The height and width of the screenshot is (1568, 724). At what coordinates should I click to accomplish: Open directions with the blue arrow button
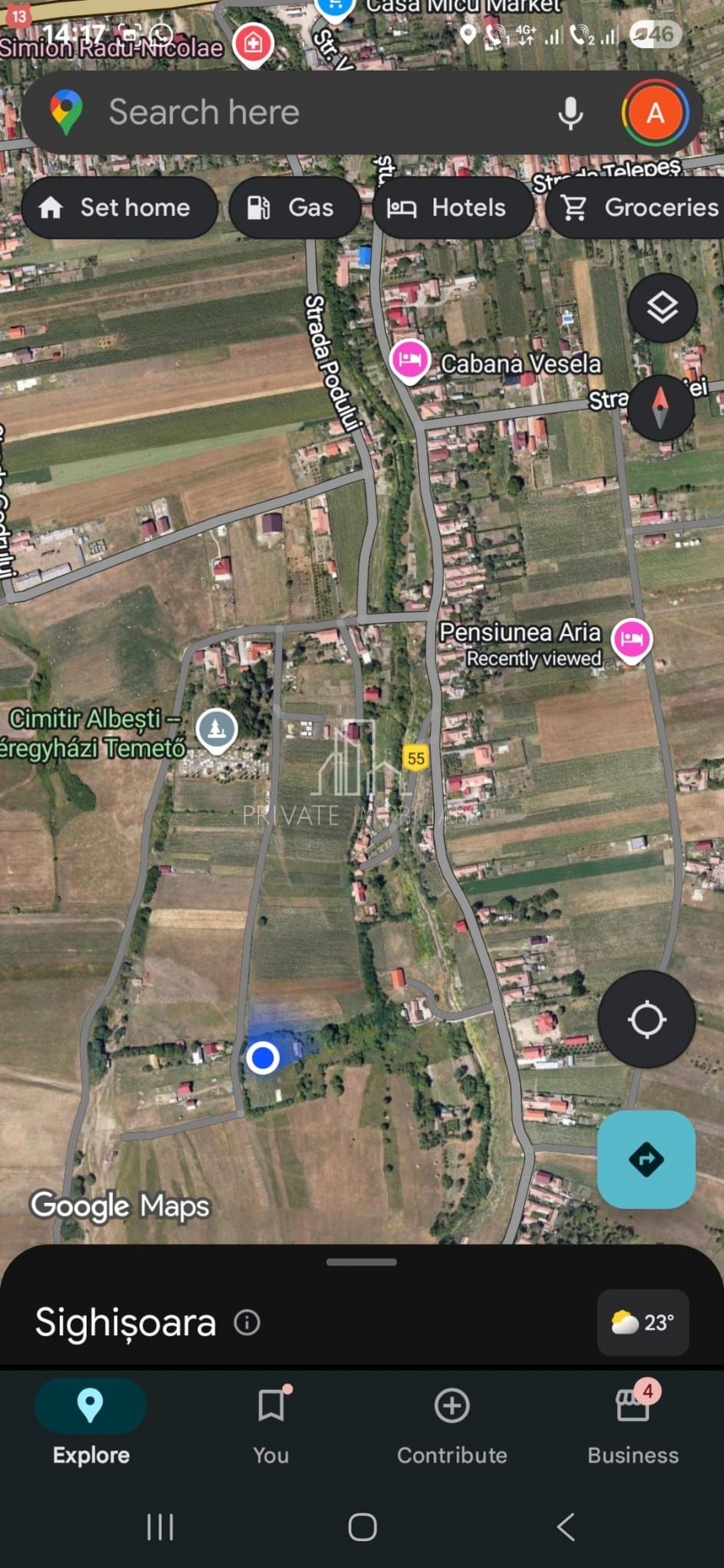tap(646, 1159)
